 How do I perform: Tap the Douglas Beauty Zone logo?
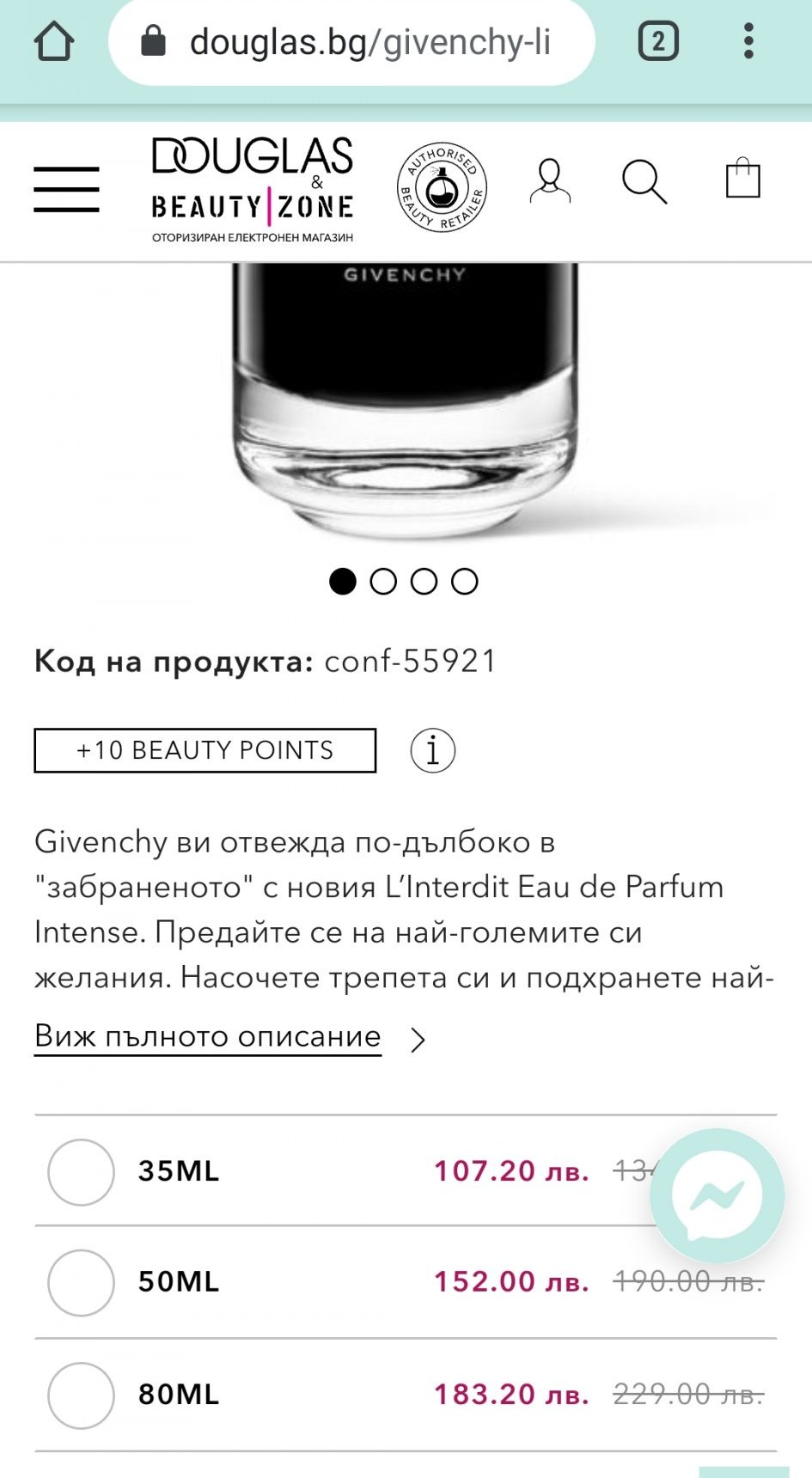pyautogui.click(x=252, y=189)
